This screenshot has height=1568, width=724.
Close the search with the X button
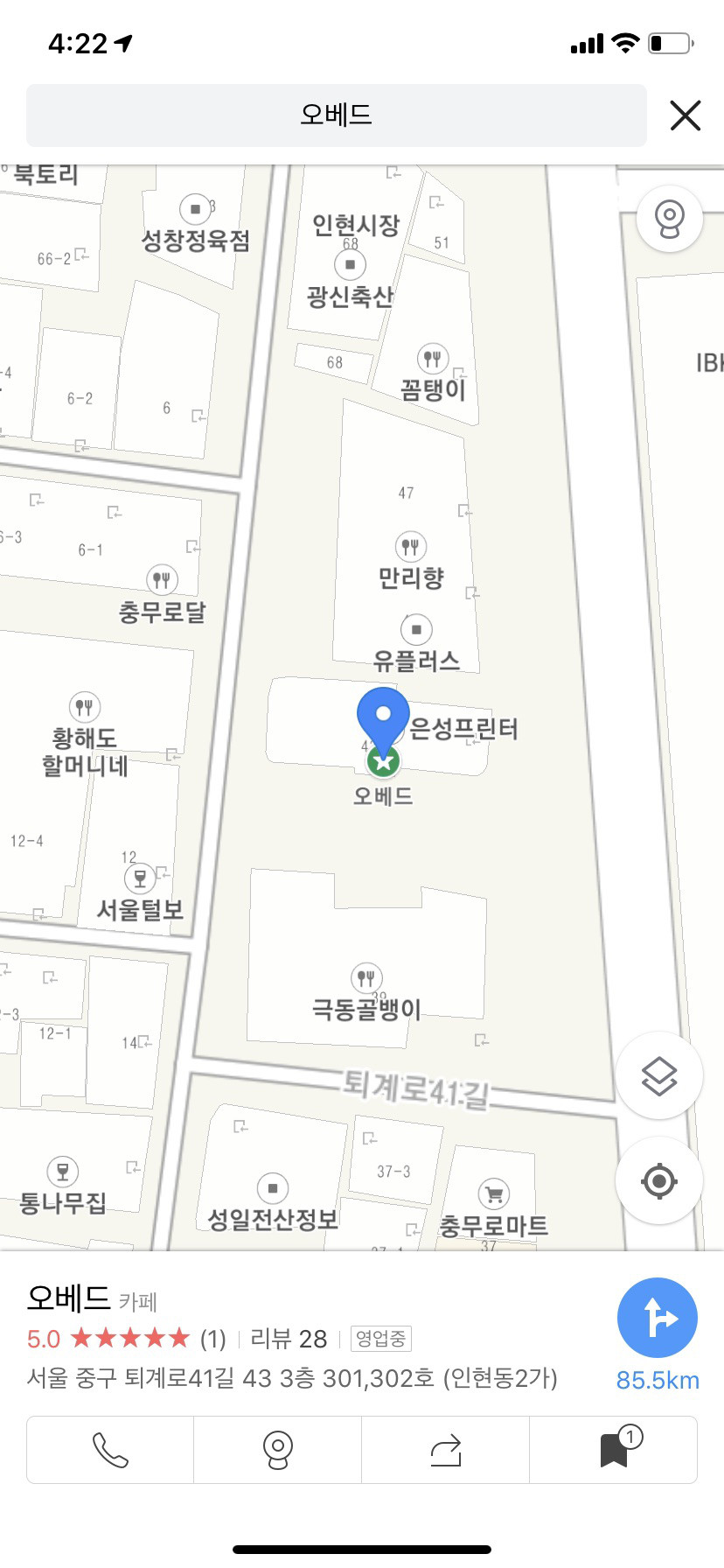[x=685, y=115]
